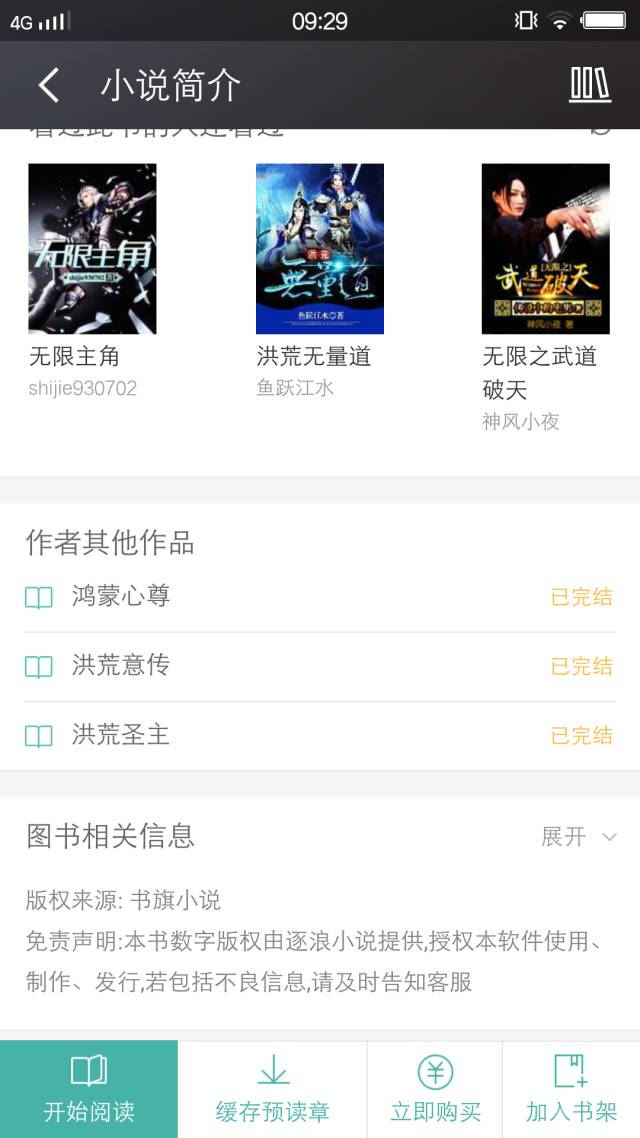Open the book 洪荒无量道
The width and height of the screenshot is (640, 1138).
point(320,249)
